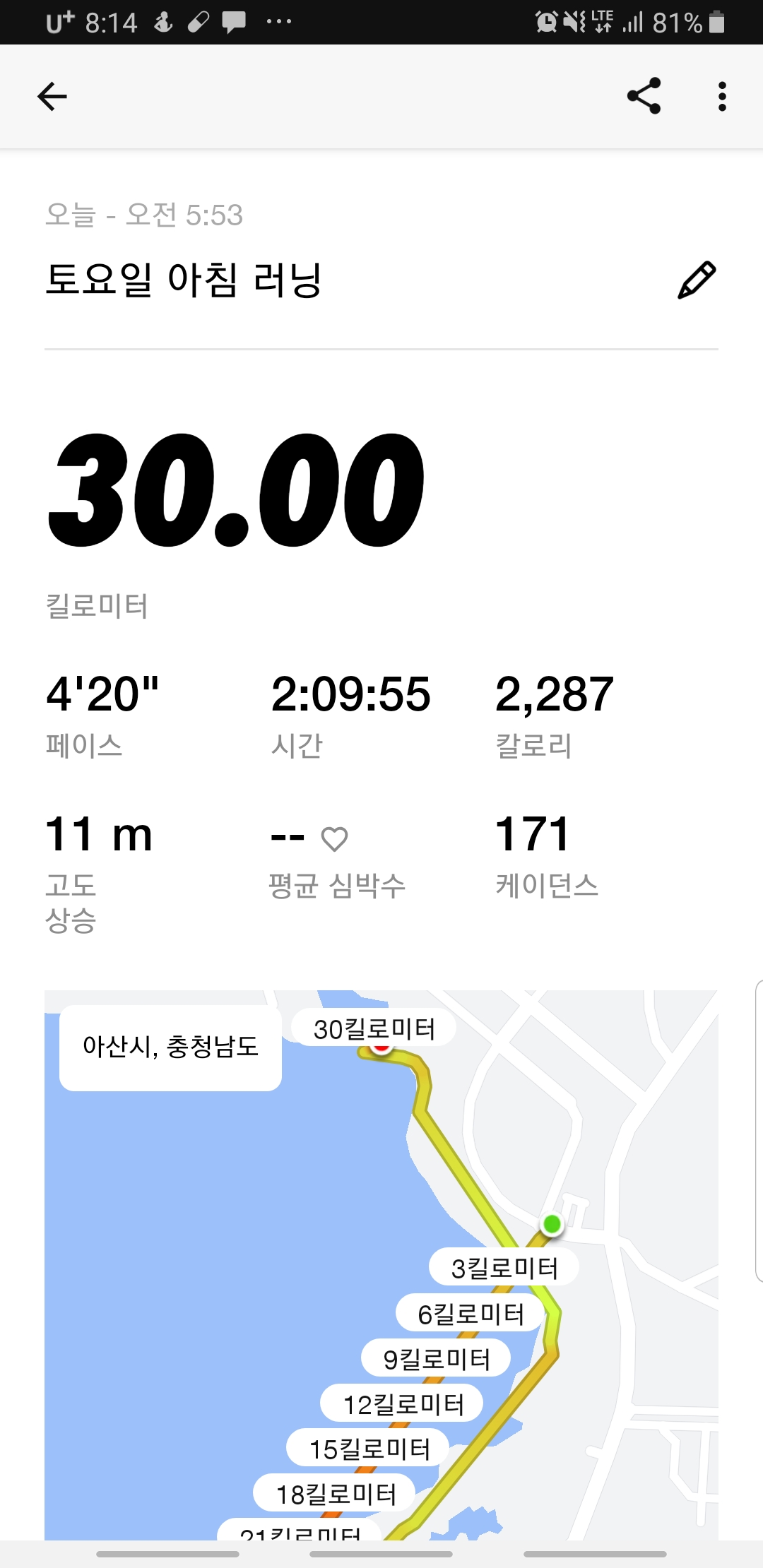Image resolution: width=763 pixels, height=1568 pixels.
Task: Open the three-dot overflow menu
Action: pyautogui.click(x=721, y=96)
